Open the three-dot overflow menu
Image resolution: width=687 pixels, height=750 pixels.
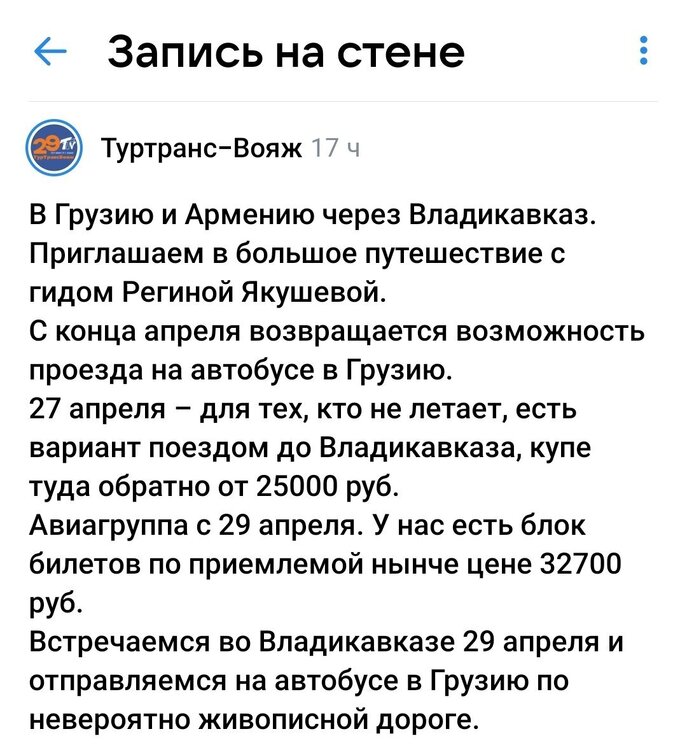[643, 50]
